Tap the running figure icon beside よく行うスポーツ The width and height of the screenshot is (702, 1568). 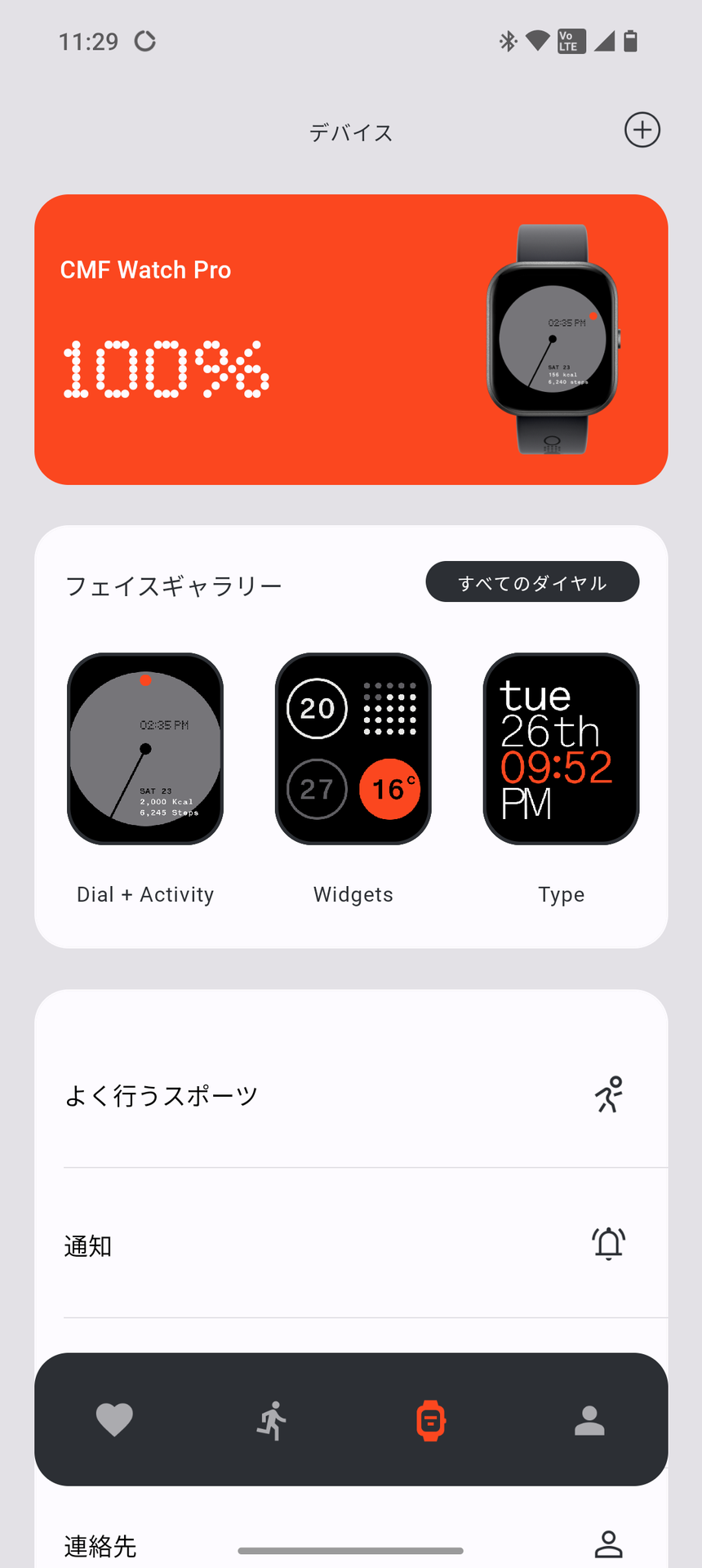609,1094
